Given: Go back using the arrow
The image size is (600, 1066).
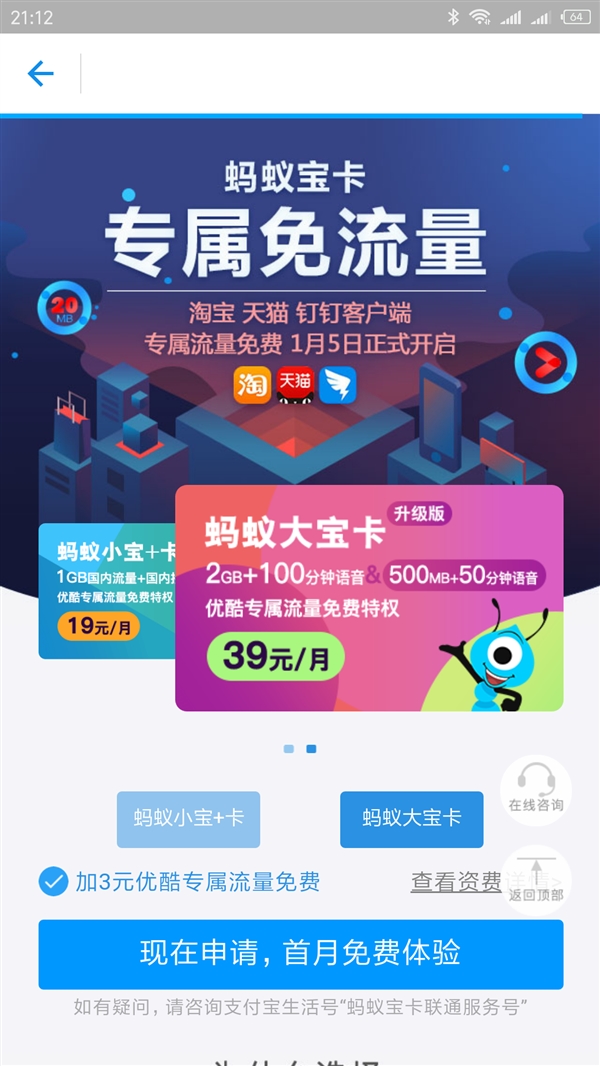Looking at the screenshot, I should click(40, 73).
